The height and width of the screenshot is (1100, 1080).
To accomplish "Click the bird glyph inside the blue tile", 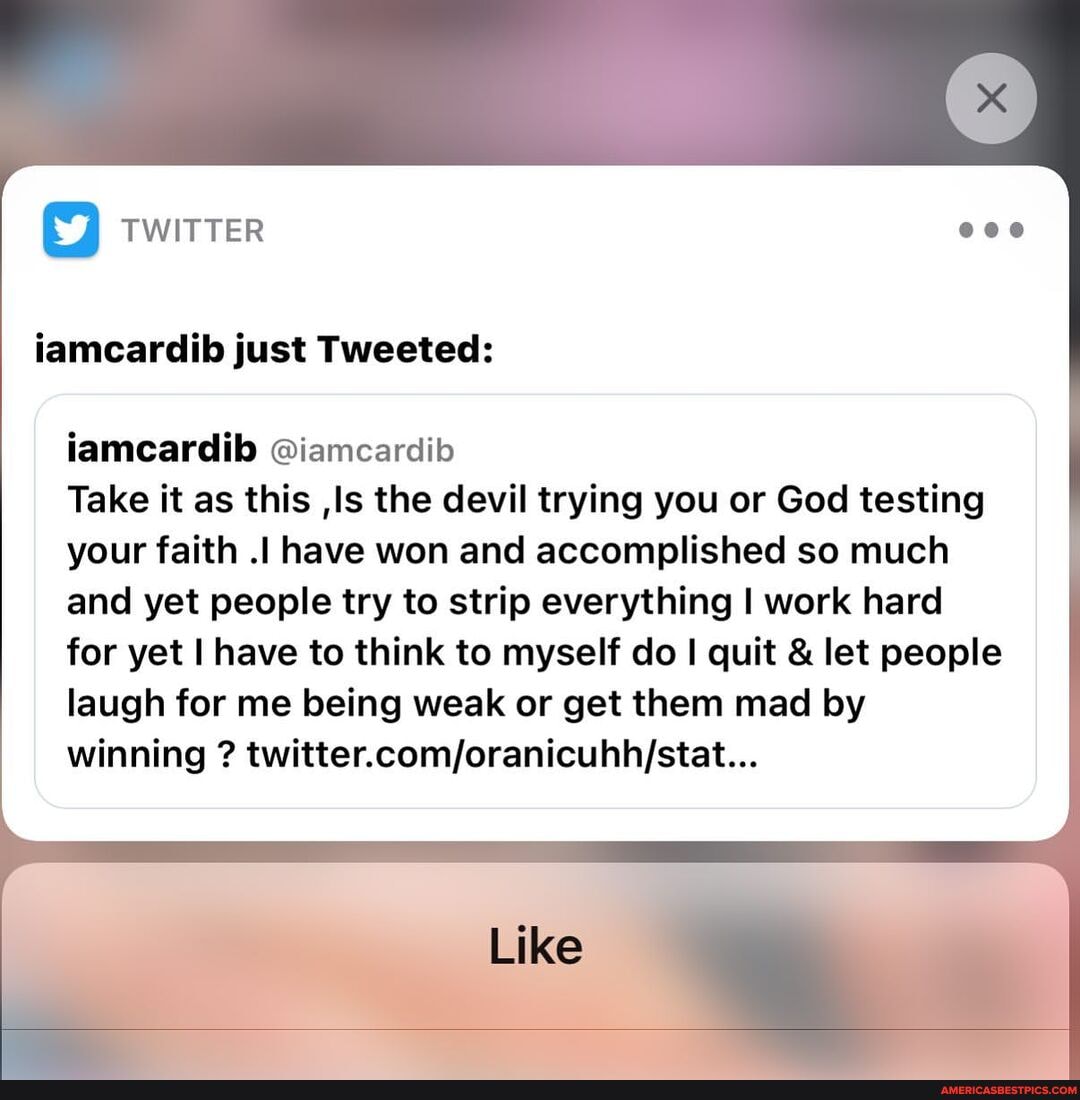I will tap(69, 230).
